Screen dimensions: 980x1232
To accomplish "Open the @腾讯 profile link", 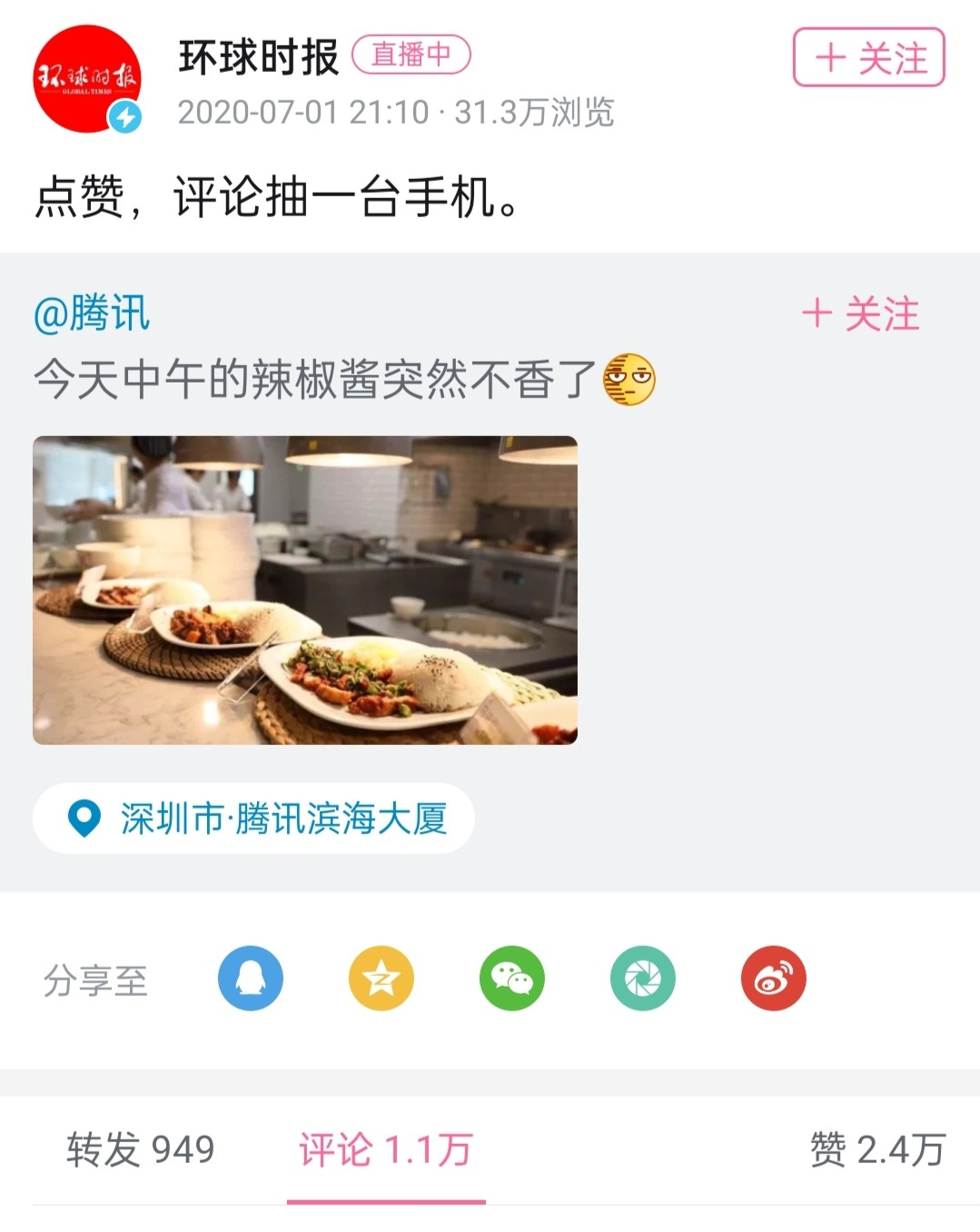I will click(92, 313).
